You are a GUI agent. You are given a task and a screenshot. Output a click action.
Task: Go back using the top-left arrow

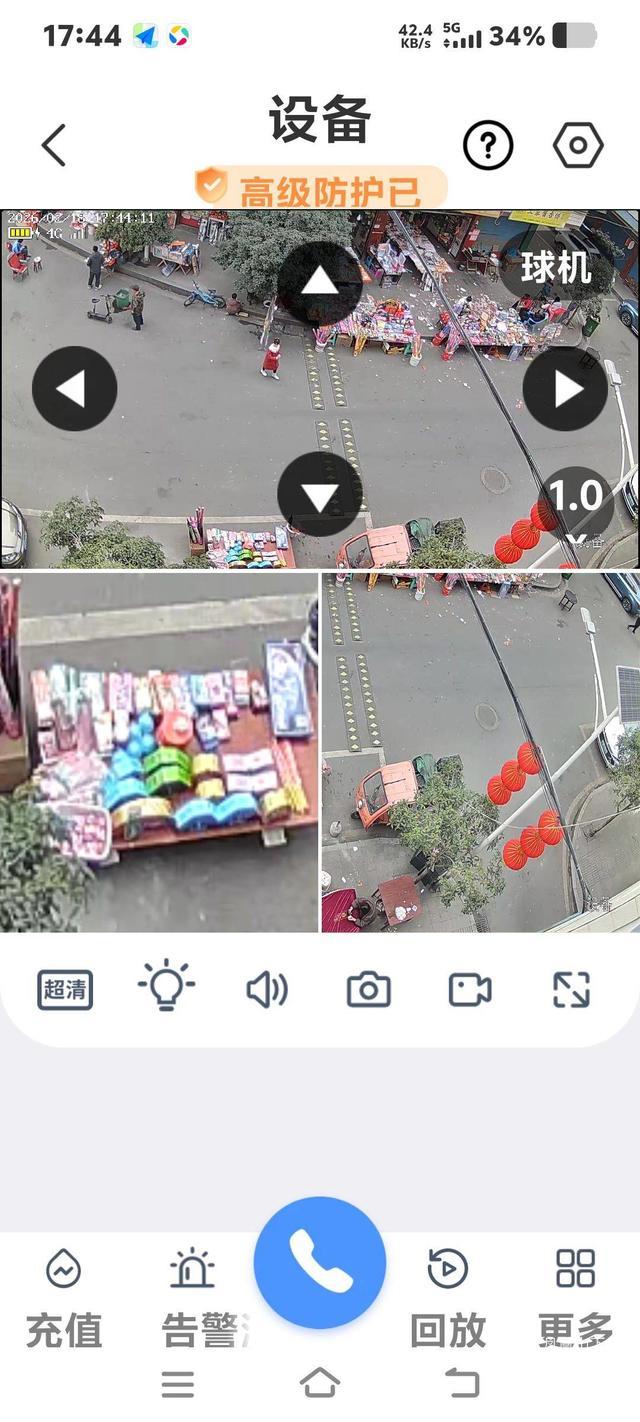(54, 145)
